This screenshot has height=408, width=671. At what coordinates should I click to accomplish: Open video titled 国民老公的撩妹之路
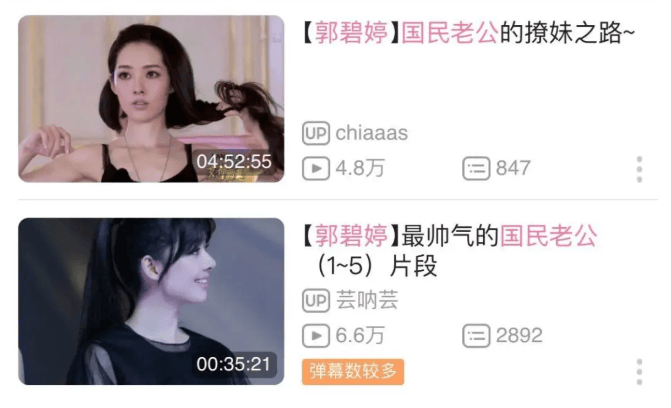[468, 34]
